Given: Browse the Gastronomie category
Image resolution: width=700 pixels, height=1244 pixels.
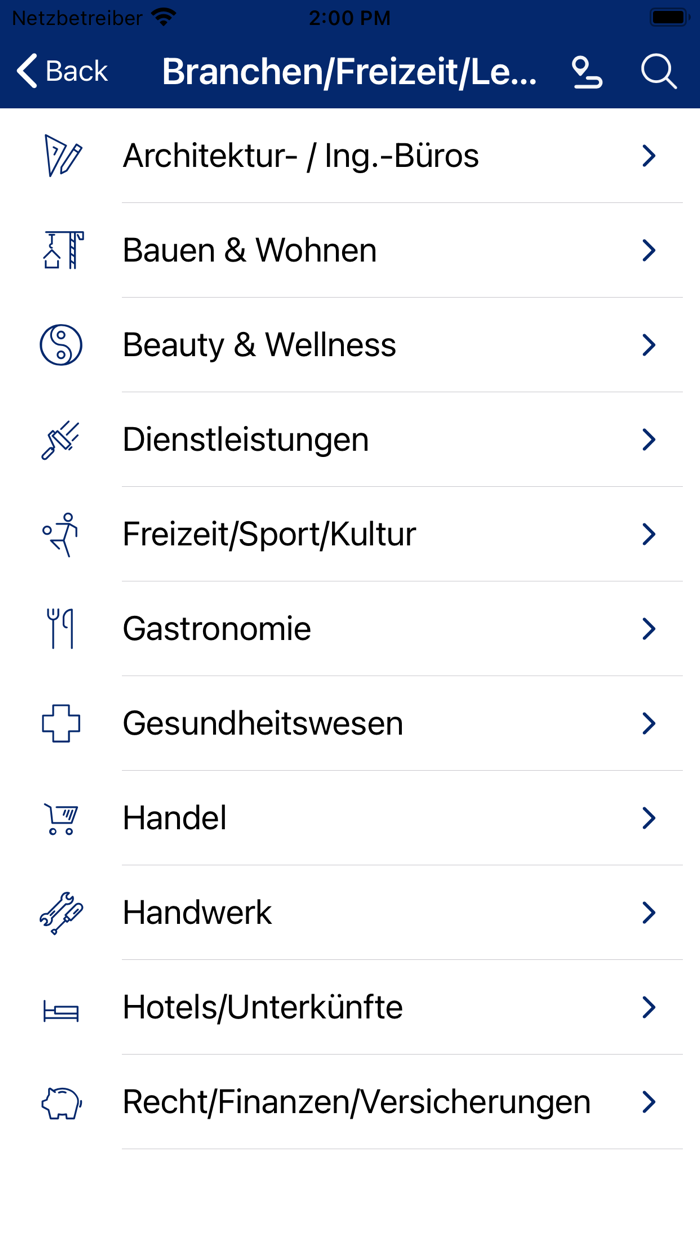Looking at the screenshot, I should (350, 629).
